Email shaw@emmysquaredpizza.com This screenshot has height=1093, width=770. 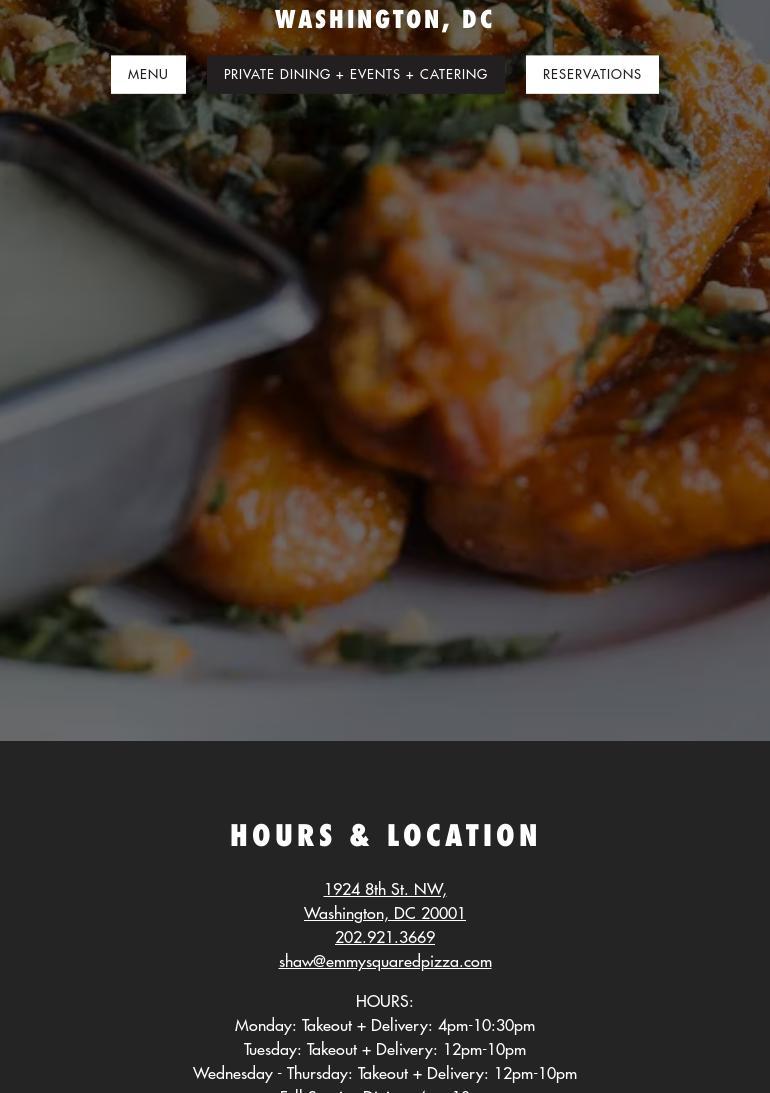(385, 961)
